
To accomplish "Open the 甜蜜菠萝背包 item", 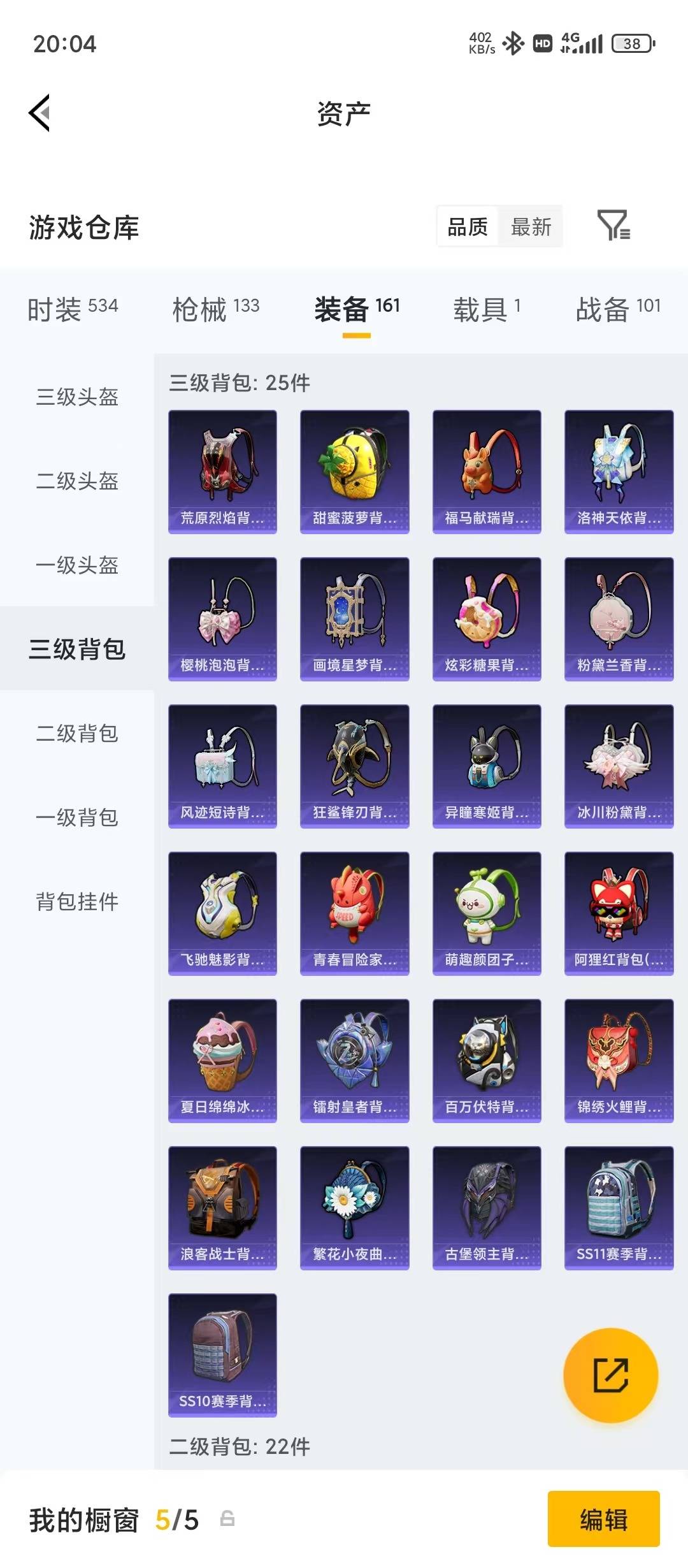I will [x=354, y=470].
